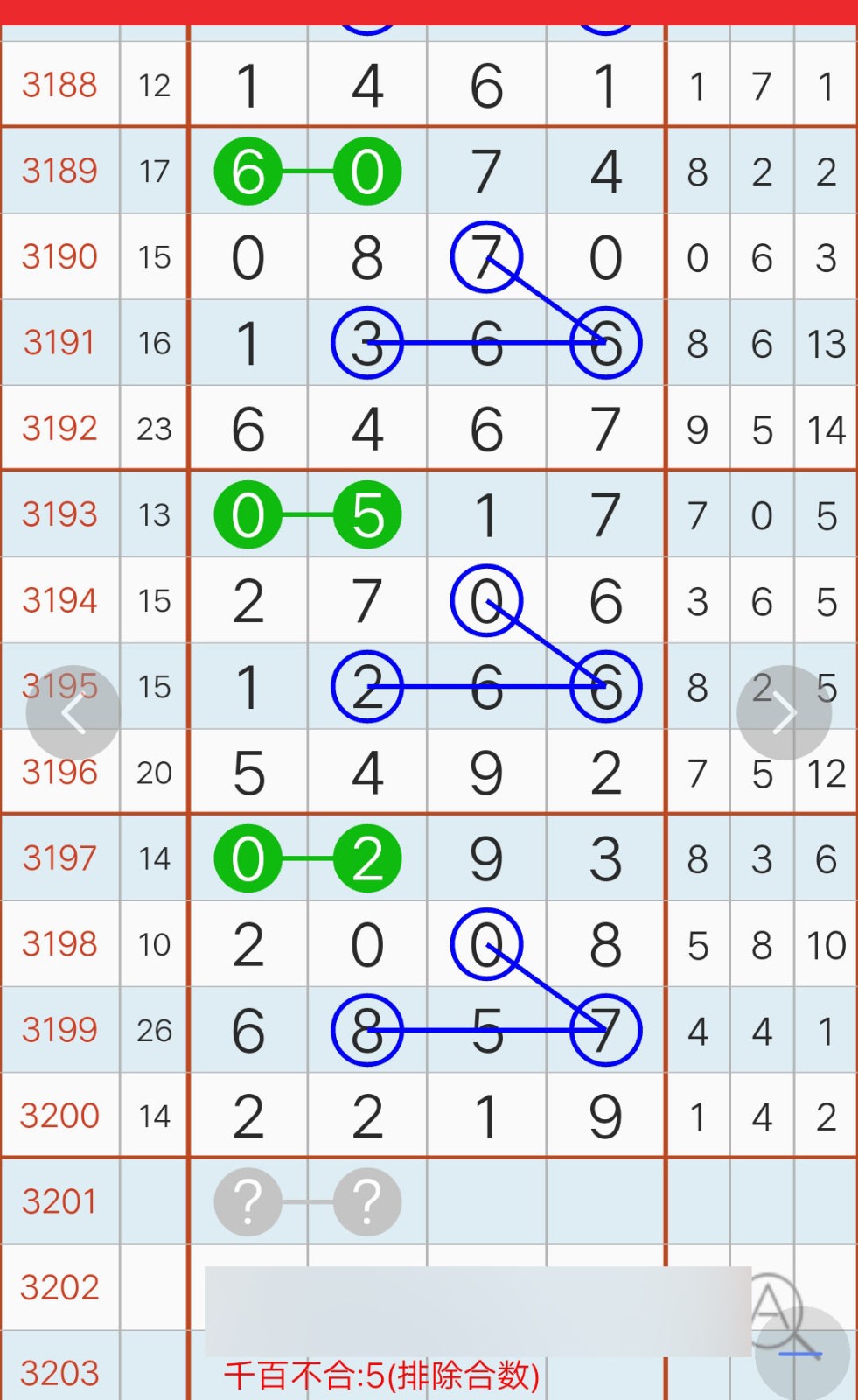This screenshot has width=858, height=1400.
Task: Go to the next chart image
Action: [x=784, y=713]
